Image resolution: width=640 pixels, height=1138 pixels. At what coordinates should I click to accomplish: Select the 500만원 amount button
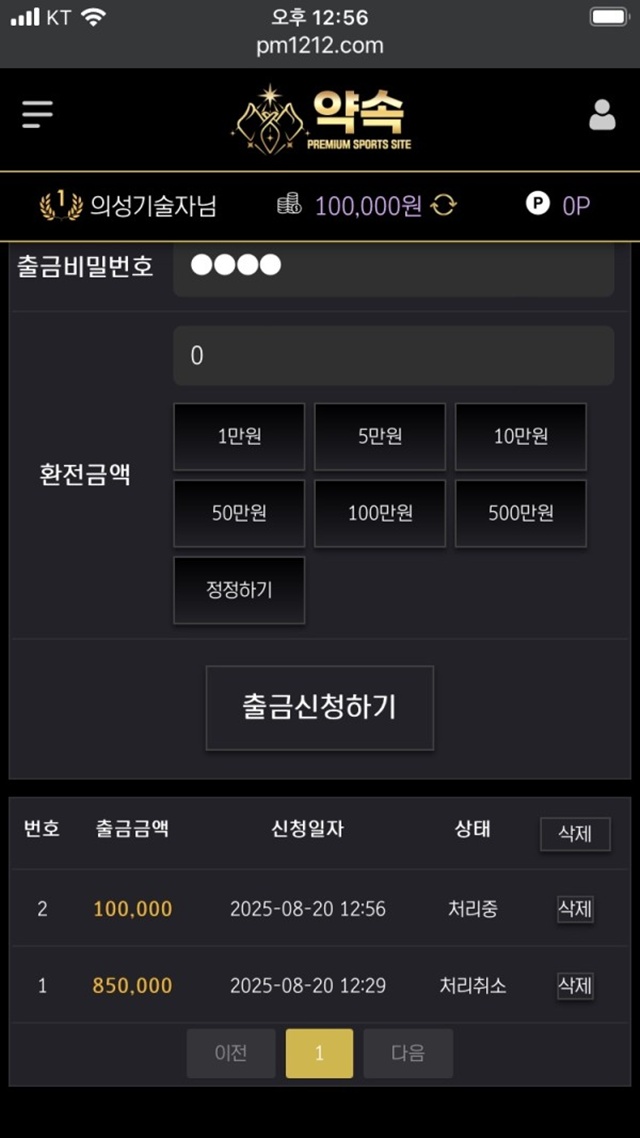pyautogui.click(x=520, y=513)
